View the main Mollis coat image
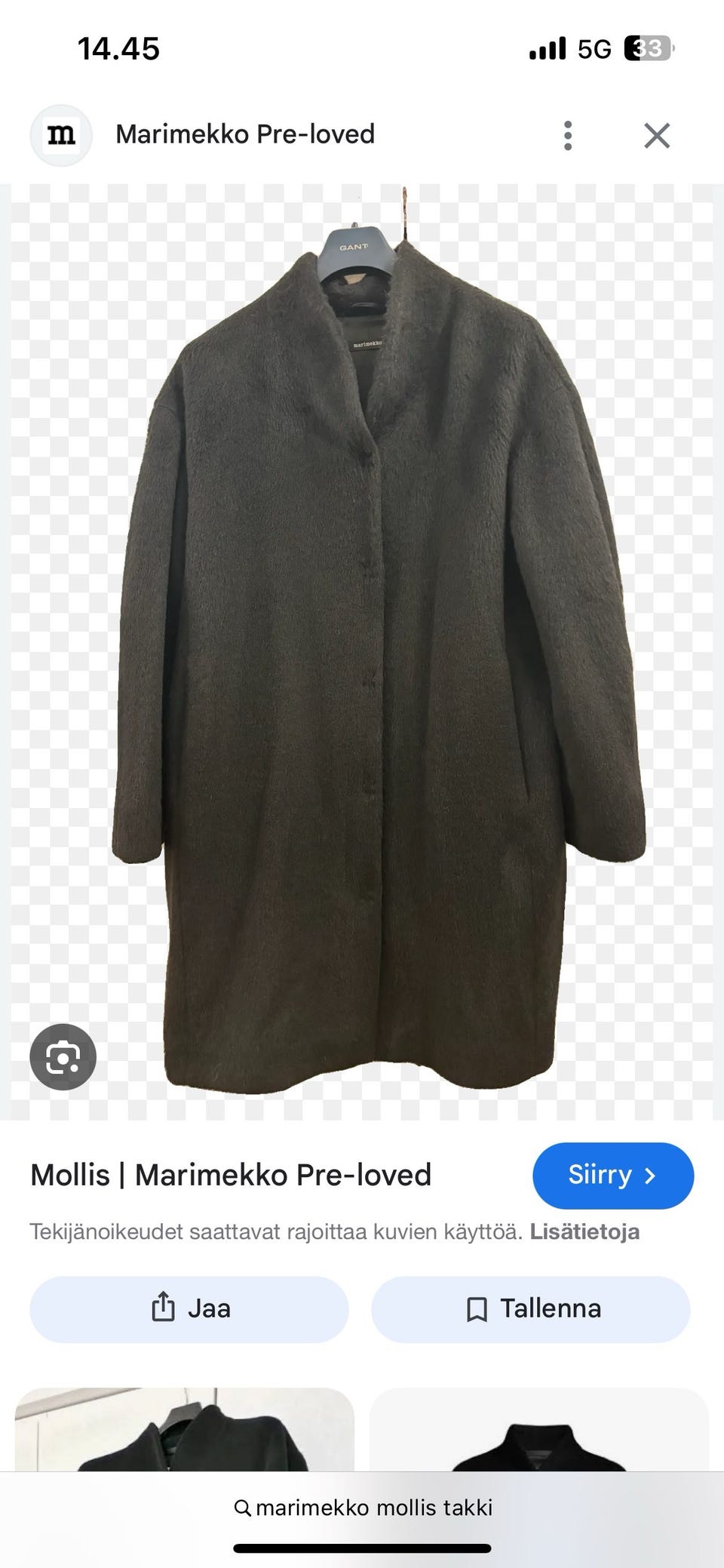This screenshot has width=724, height=1568. tap(377, 649)
